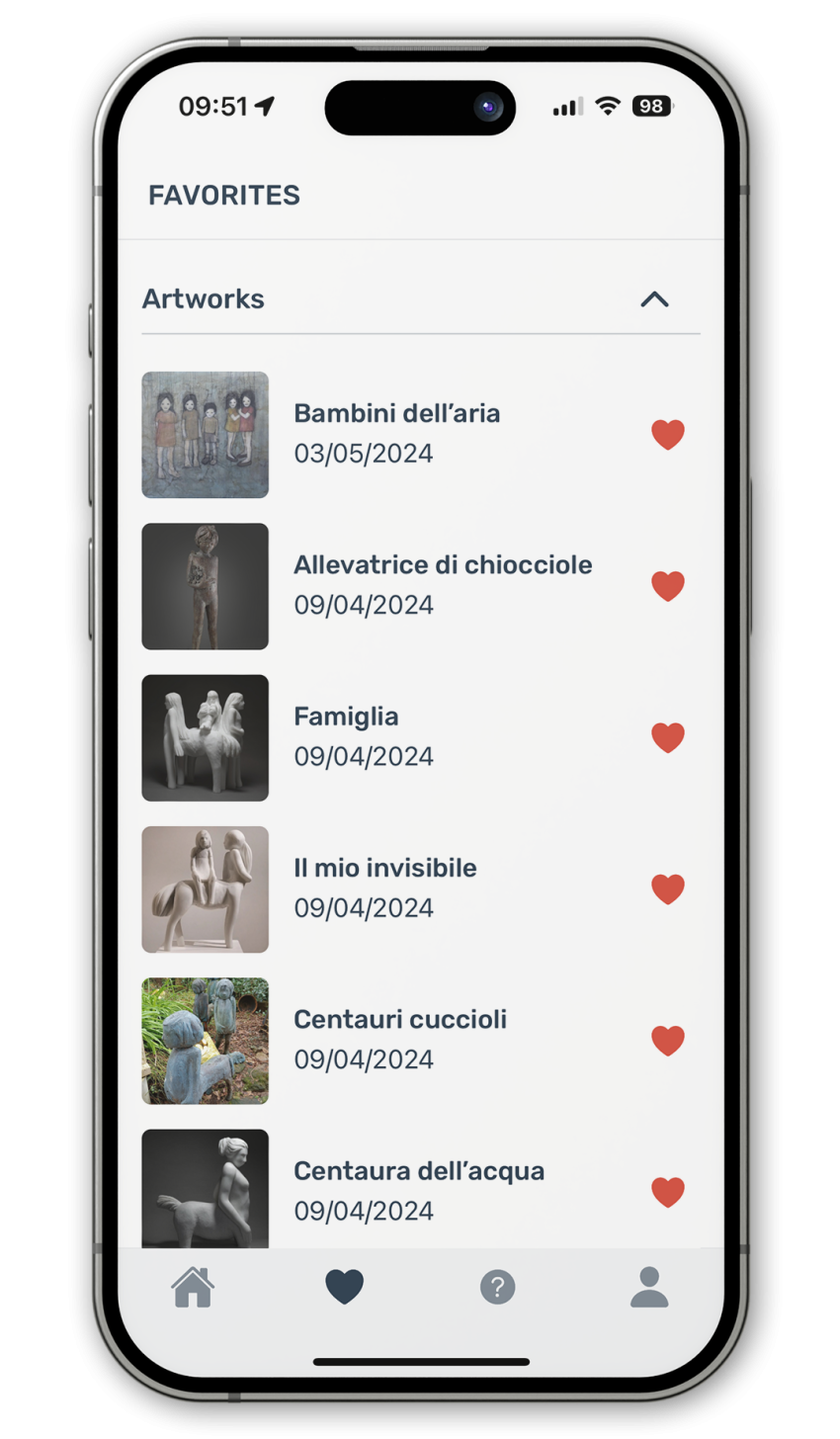Select the Favorites heart tab
The width and height of the screenshot is (840, 1439).
(x=345, y=1288)
